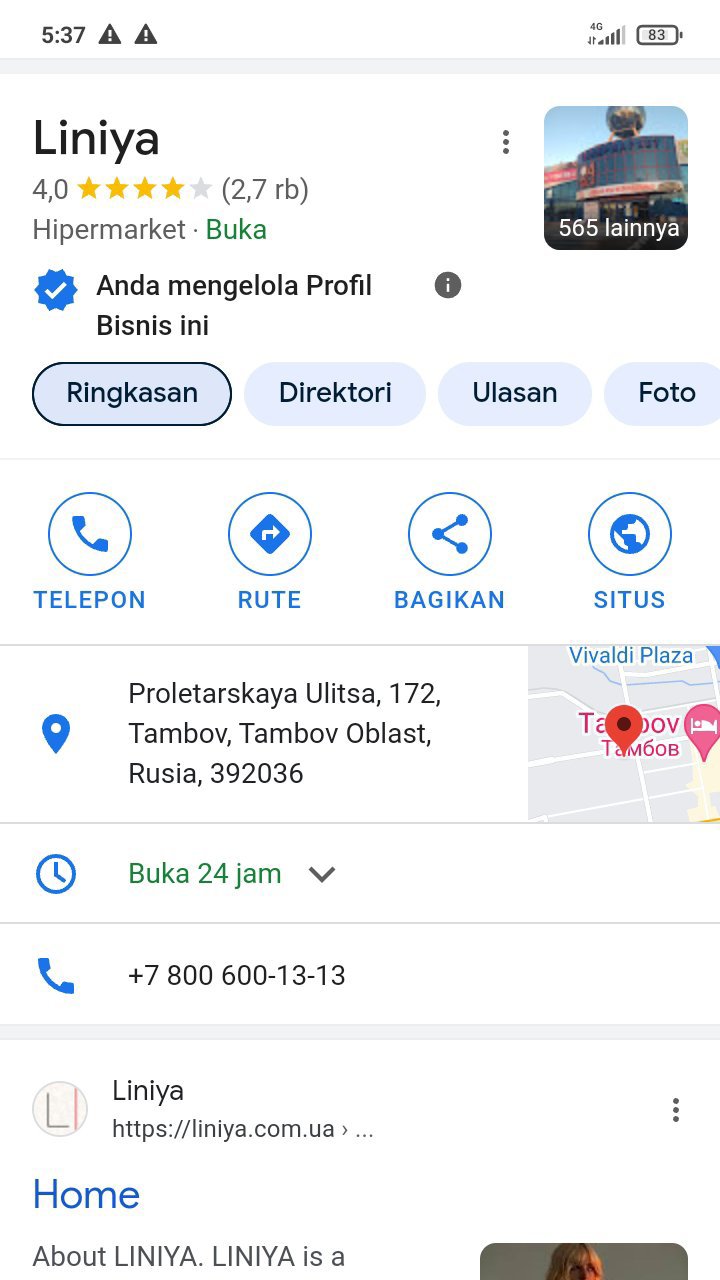This screenshot has width=720, height=1280.
Task: Open the photo with 565 lainnya
Action: click(x=616, y=178)
